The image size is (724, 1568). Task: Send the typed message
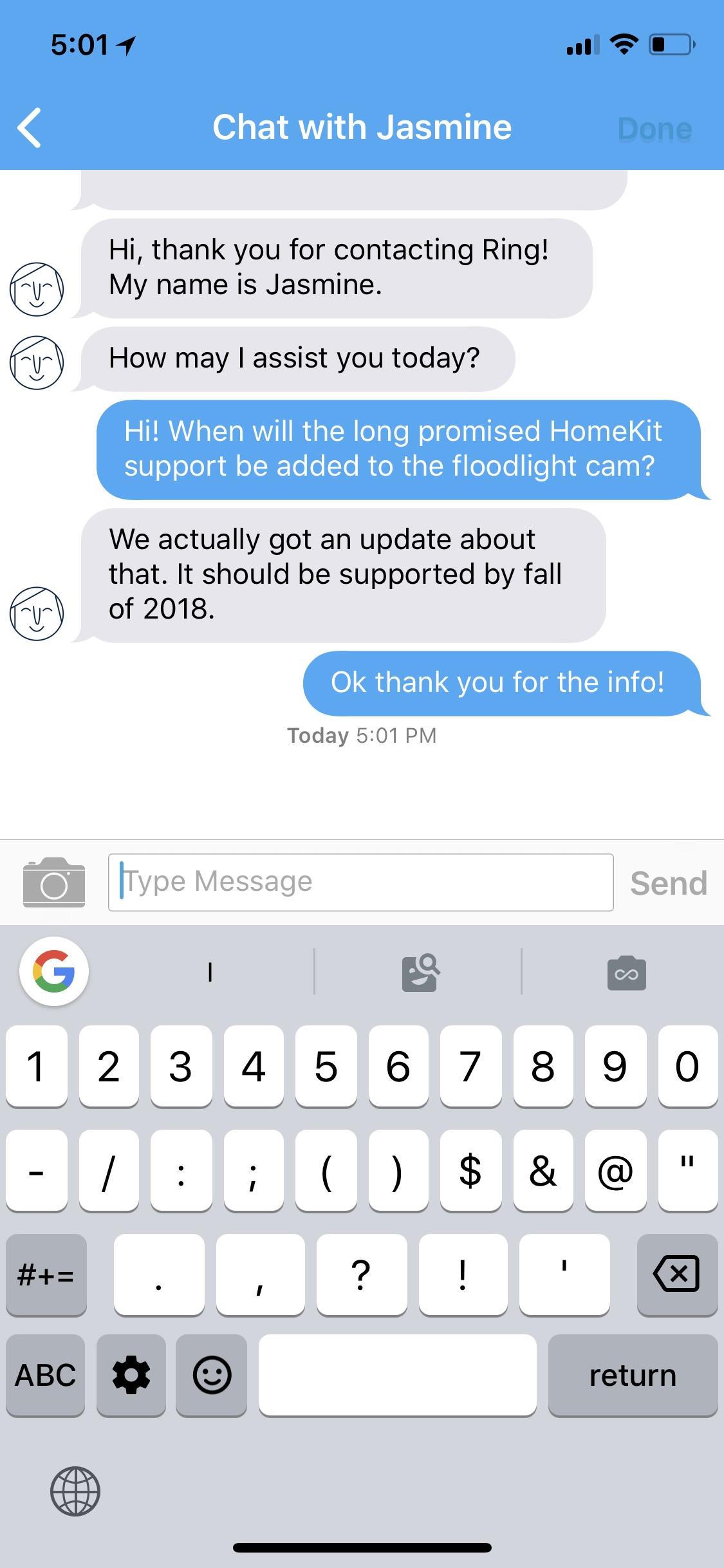point(669,882)
